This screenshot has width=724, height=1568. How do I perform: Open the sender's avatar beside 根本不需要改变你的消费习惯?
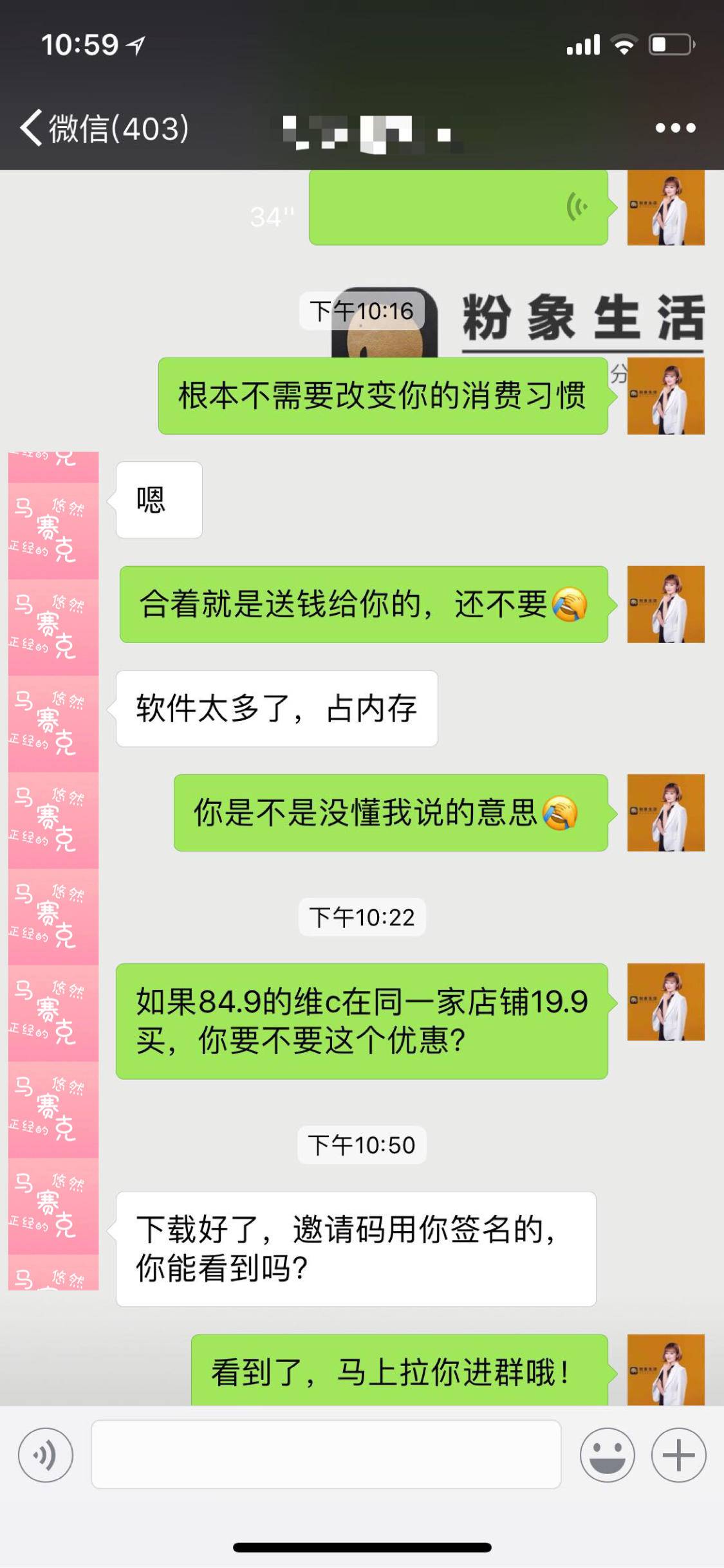pos(665,396)
